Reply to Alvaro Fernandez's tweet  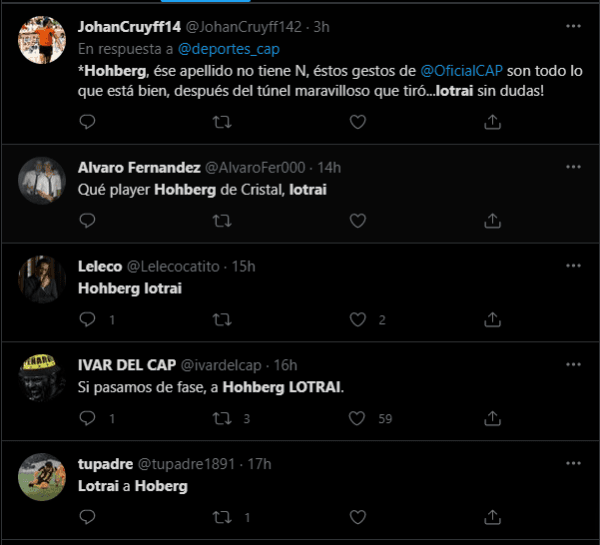pyautogui.click(x=87, y=221)
